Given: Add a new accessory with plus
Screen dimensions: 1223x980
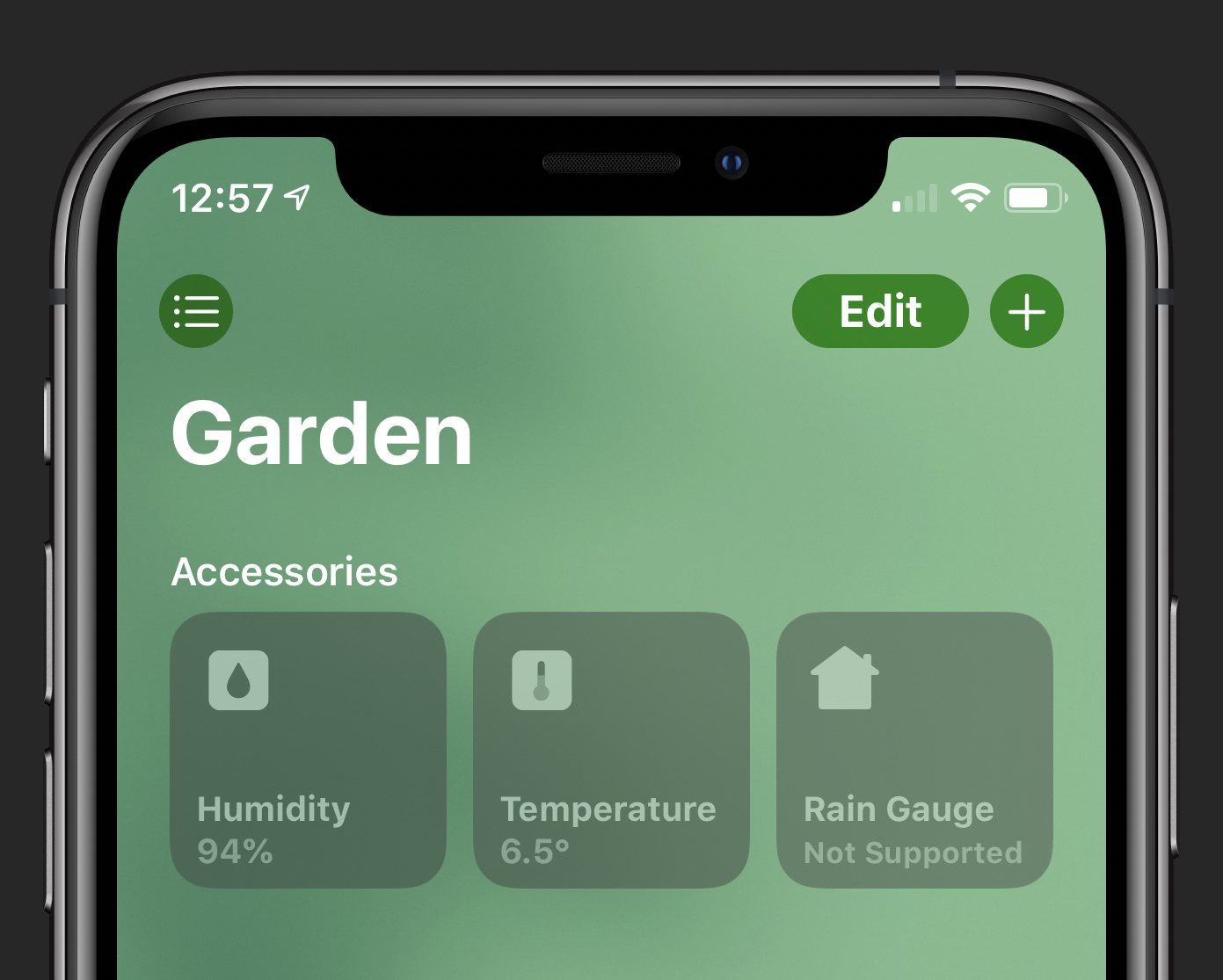Looking at the screenshot, I should click(1026, 311).
